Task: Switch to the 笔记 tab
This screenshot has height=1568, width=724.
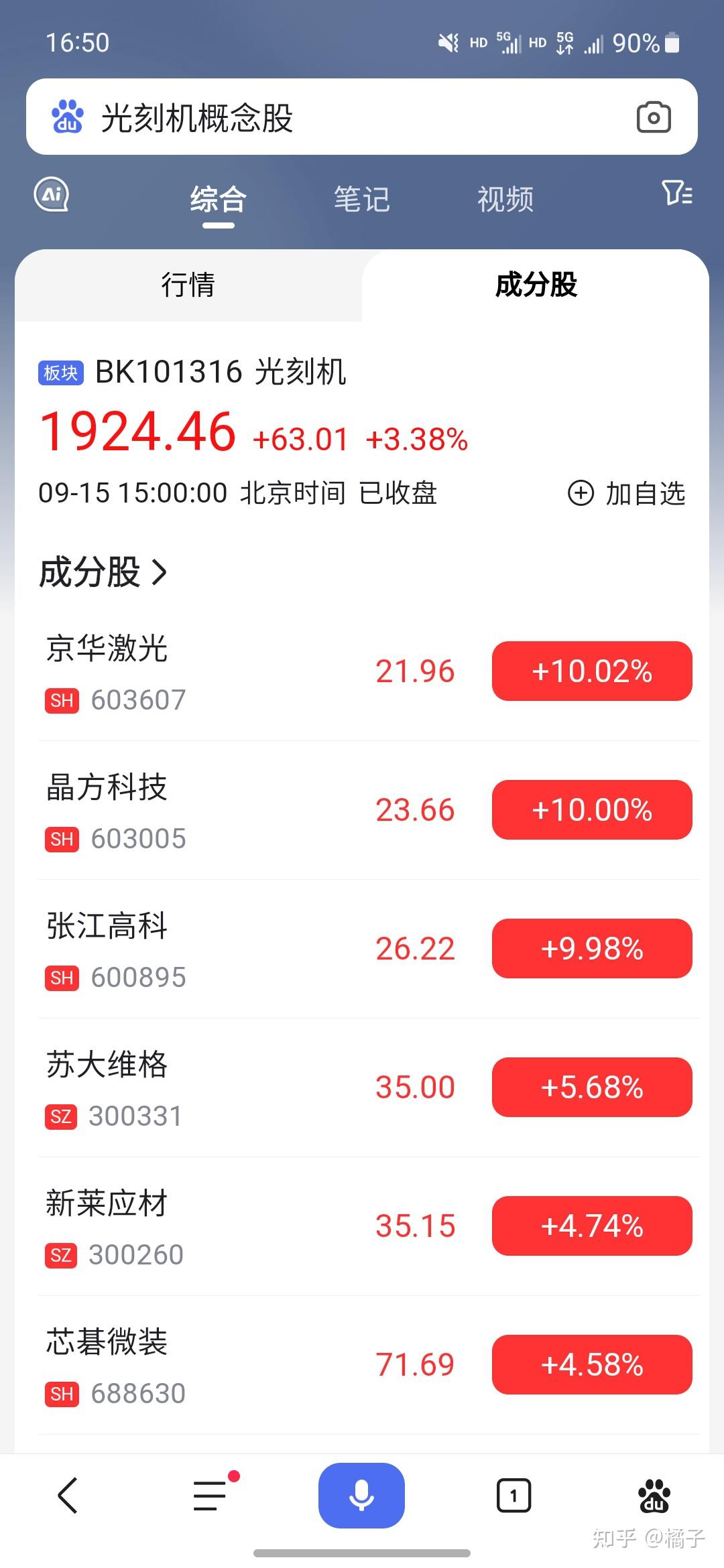Action: tap(362, 199)
